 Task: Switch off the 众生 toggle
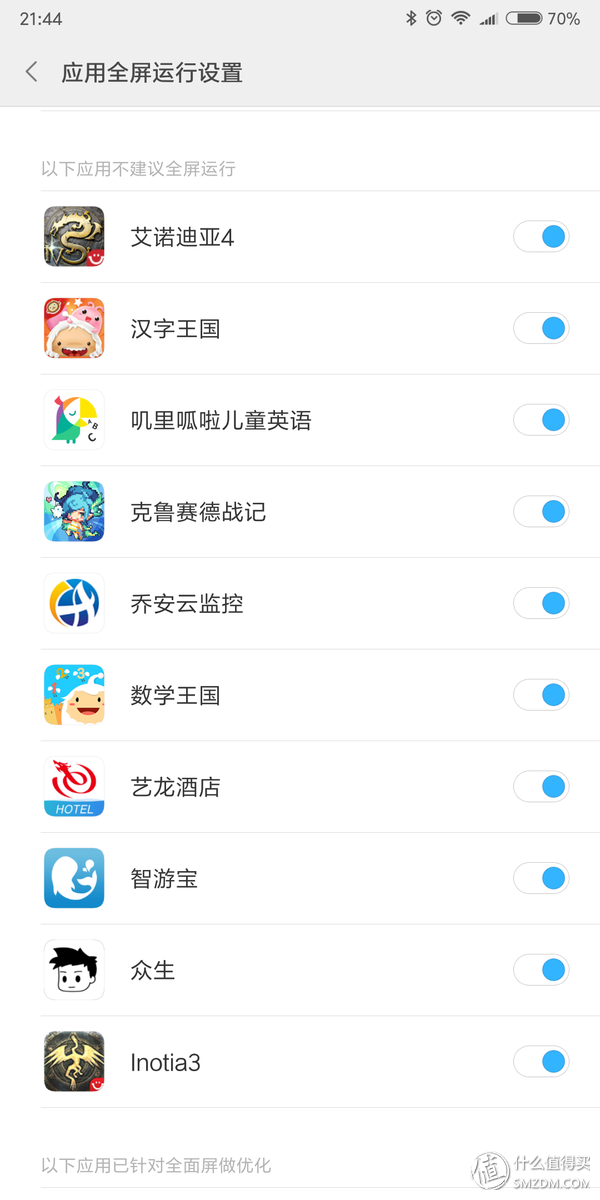(x=541, y=970)
